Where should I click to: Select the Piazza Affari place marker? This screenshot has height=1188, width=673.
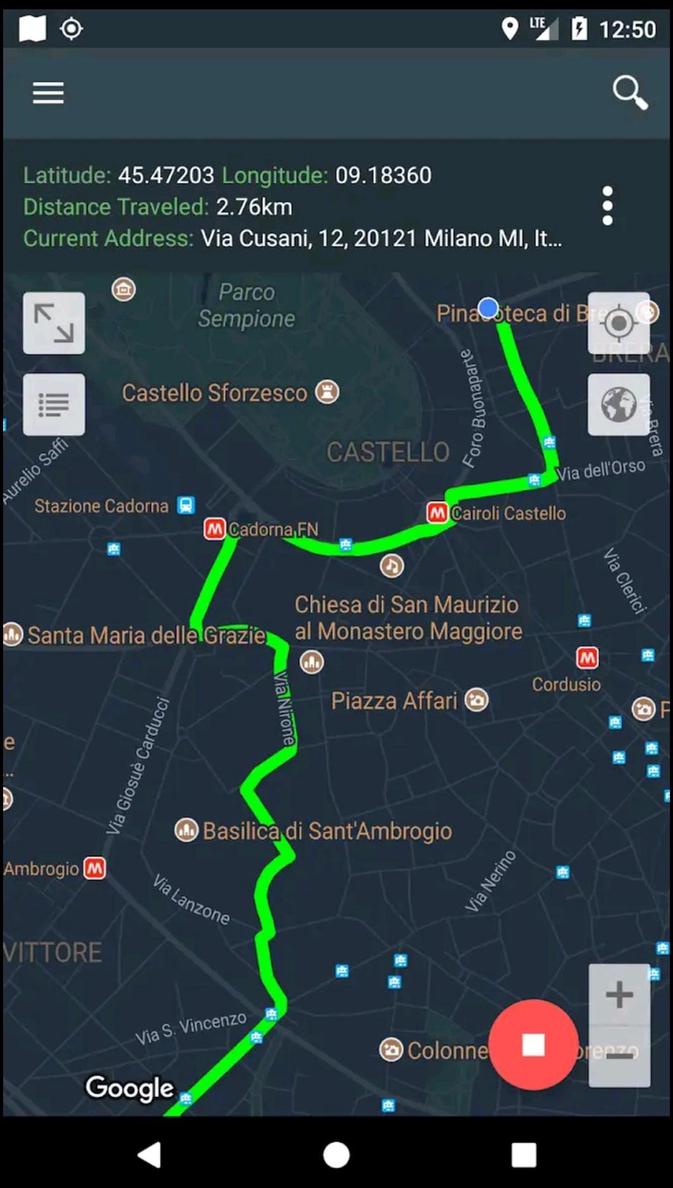(477, 700)
